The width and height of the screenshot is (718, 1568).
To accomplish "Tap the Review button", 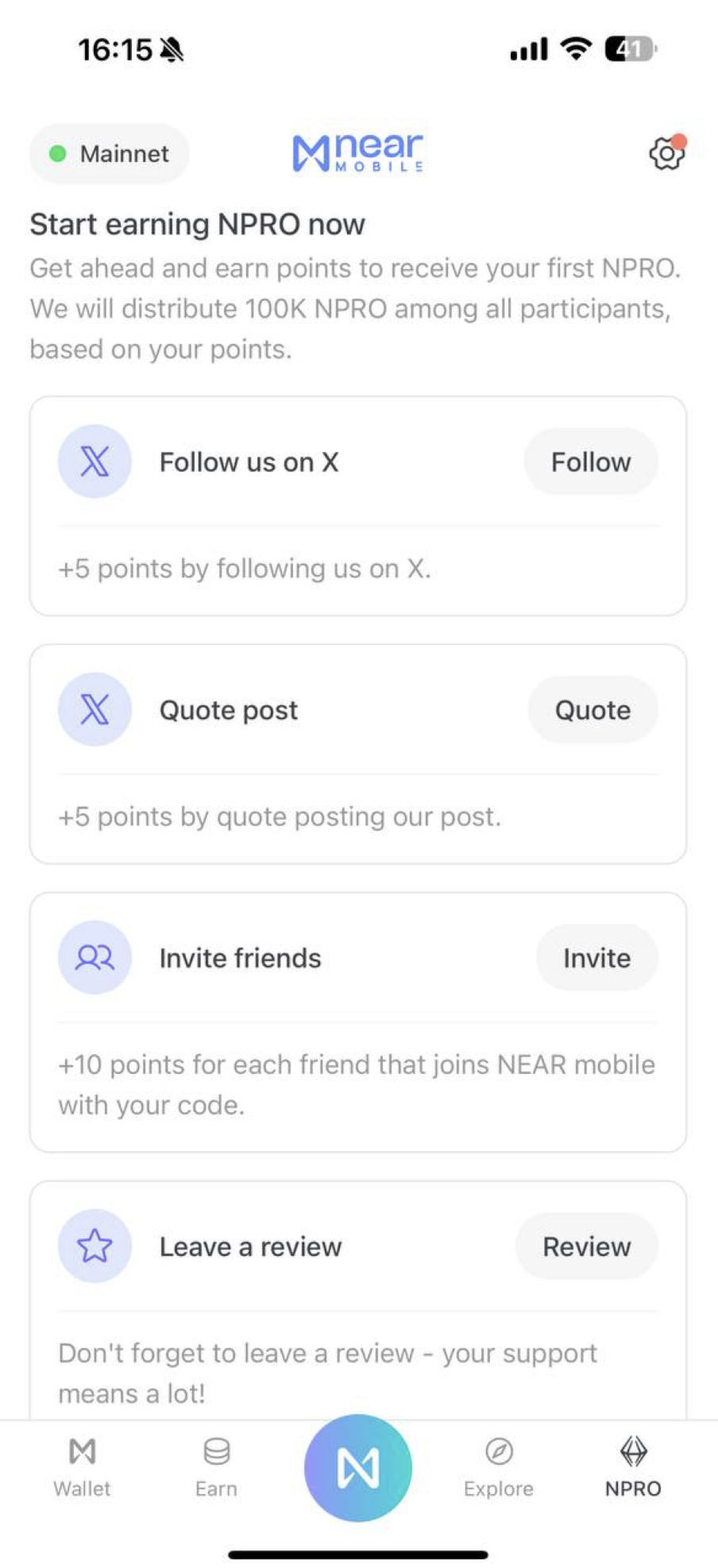I will click(x=587, y=1246).
